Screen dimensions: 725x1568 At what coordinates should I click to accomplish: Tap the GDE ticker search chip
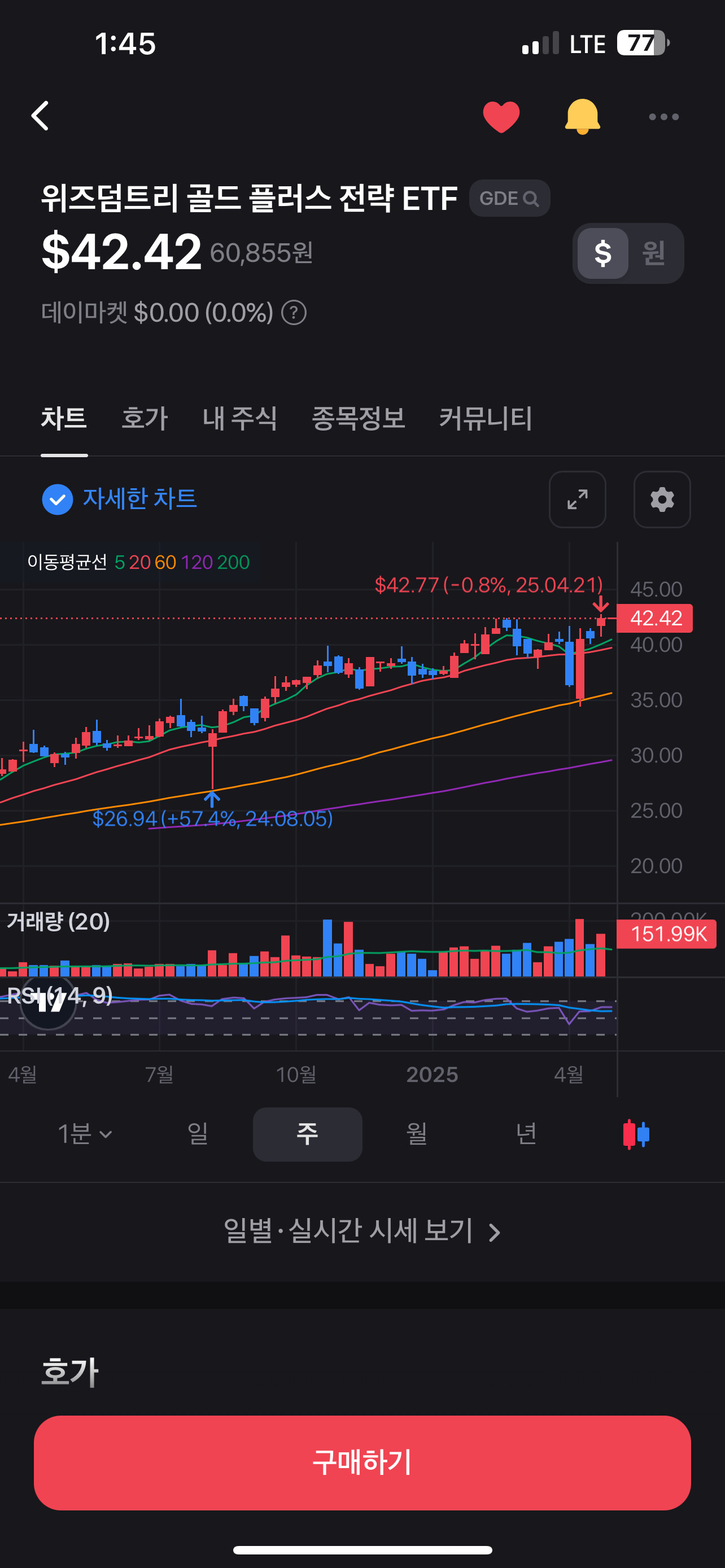(509, 199)
